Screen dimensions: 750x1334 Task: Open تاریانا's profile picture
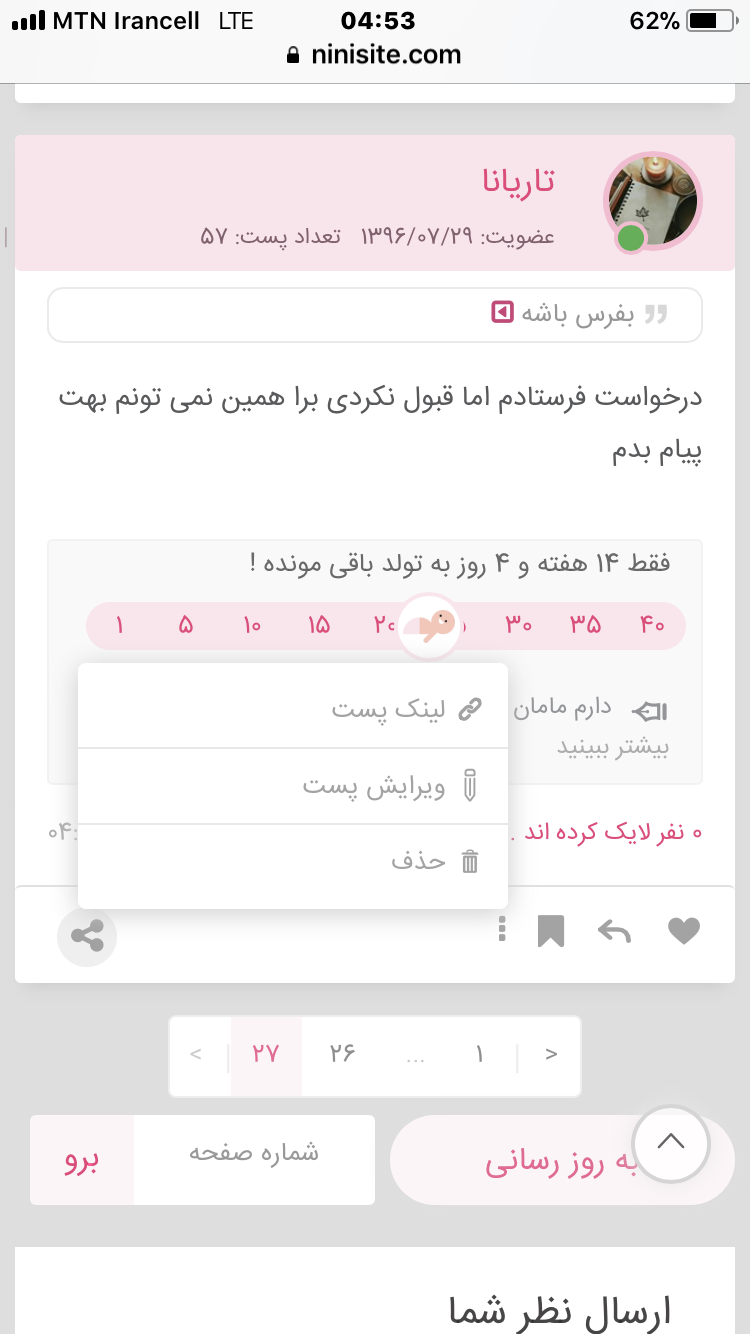click(x=653, y=201)
